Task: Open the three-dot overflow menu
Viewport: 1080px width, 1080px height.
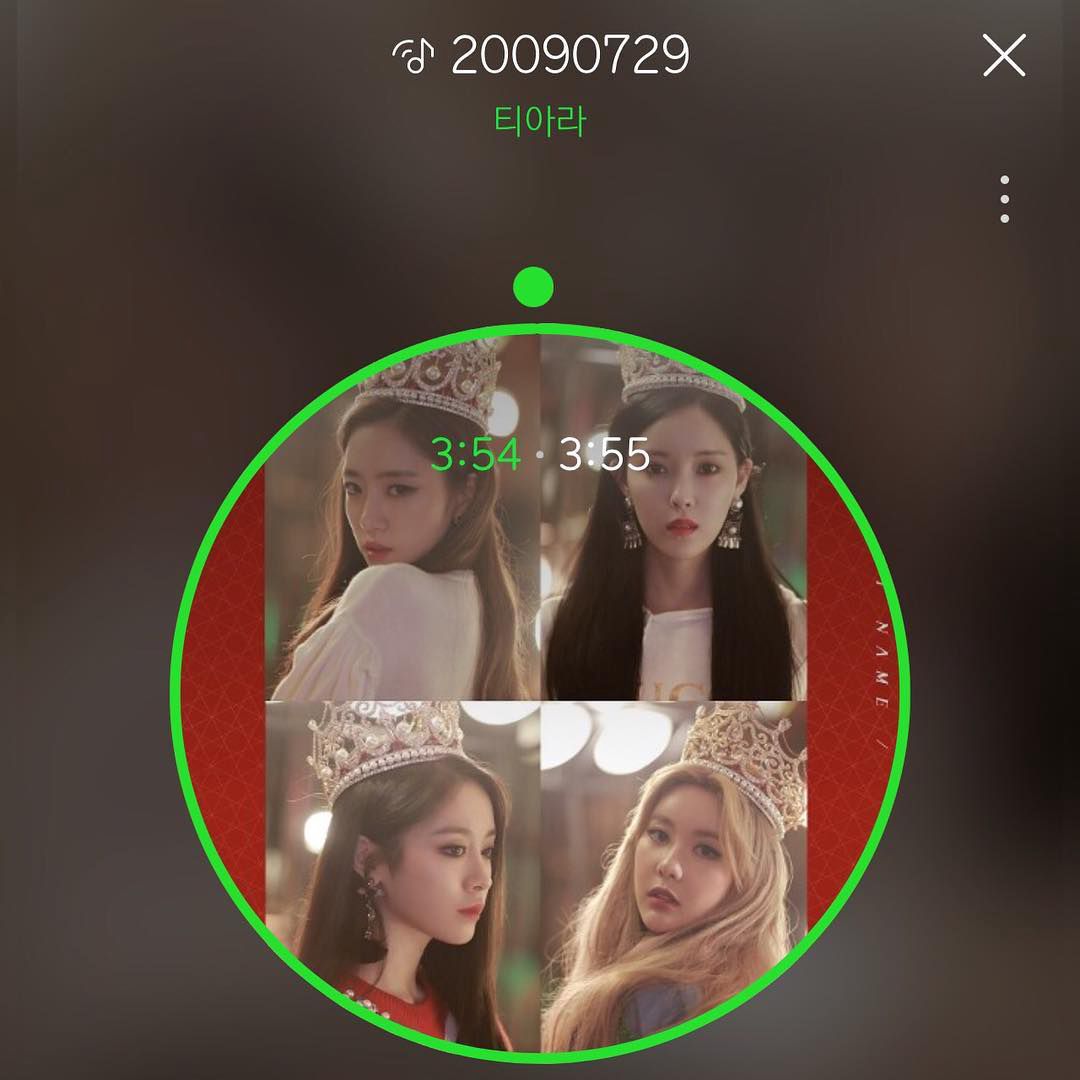Action: pos(1004,200)
